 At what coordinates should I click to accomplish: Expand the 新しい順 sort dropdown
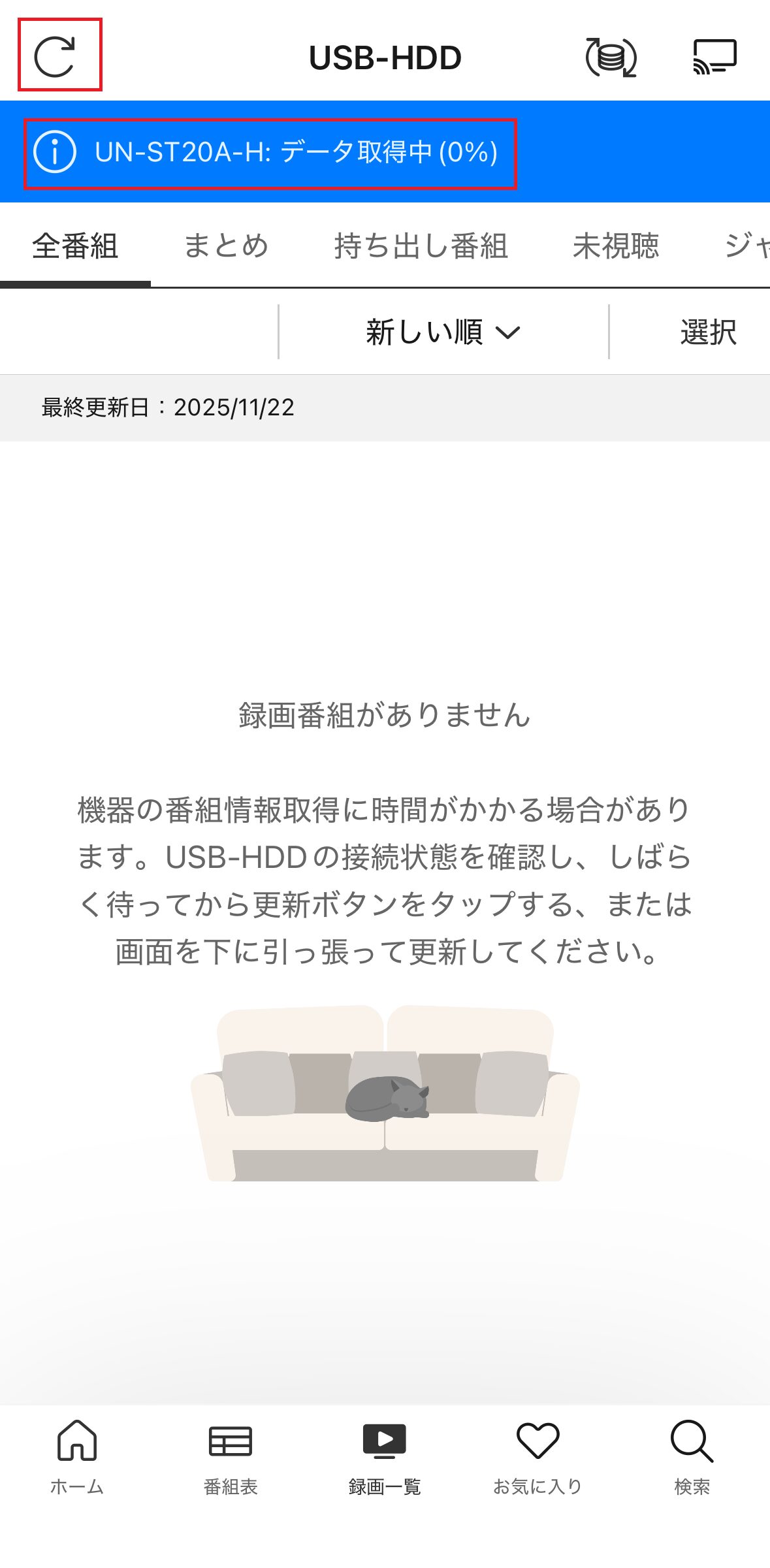[x=443, y=332]
